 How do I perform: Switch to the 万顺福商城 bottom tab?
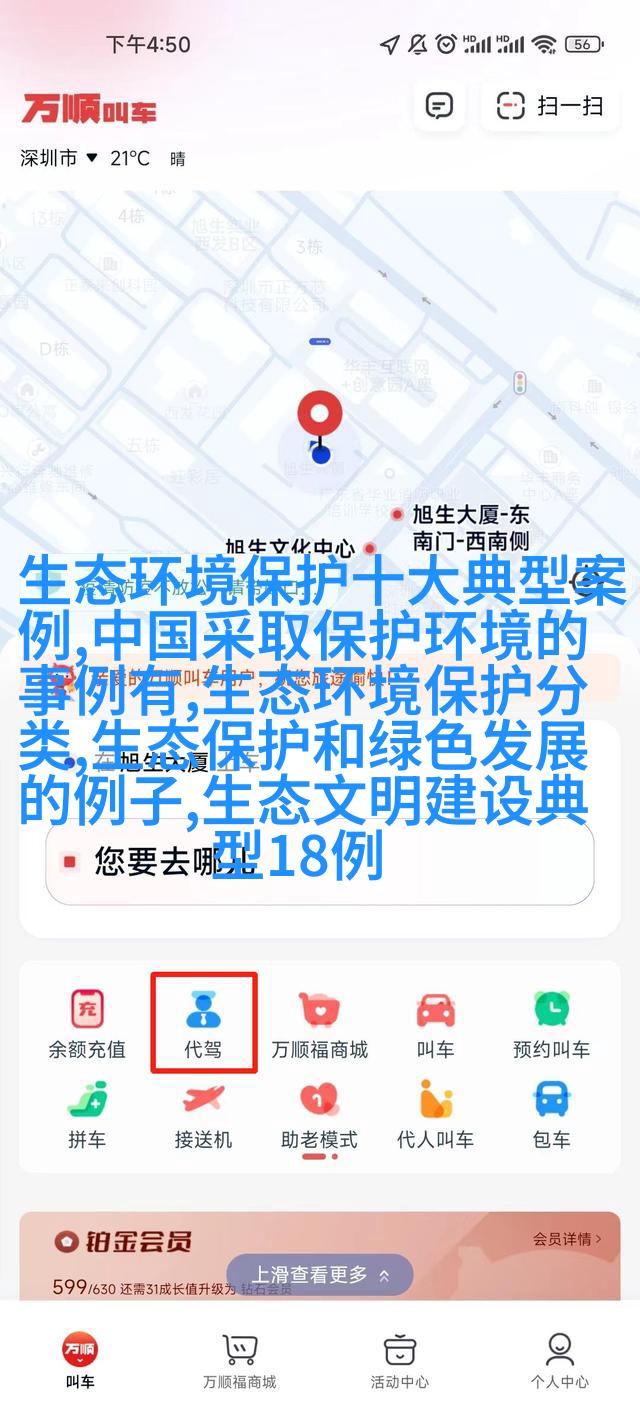tap(240, 1362)
